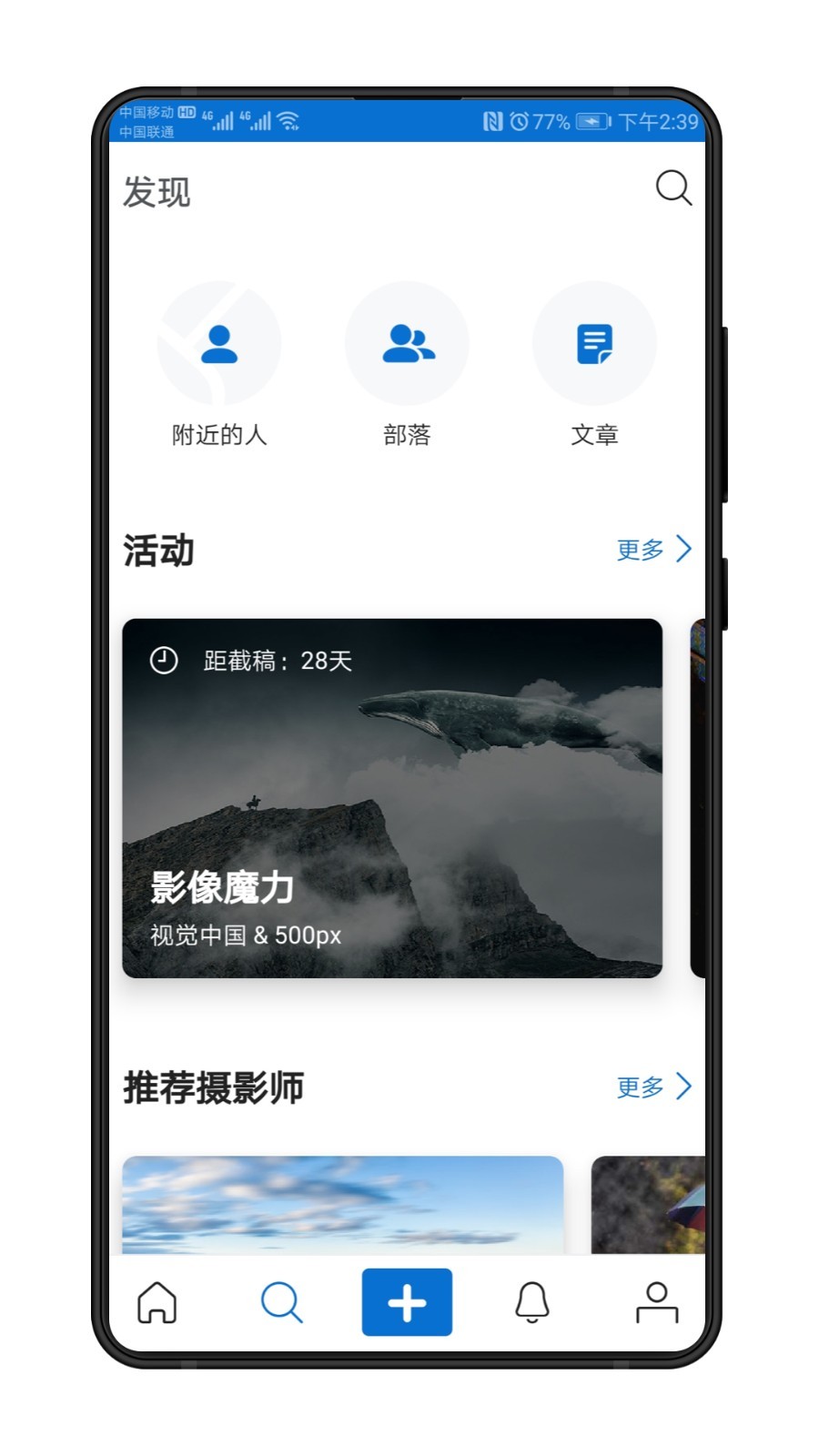Image resolution: width=819 pixels, height=1456 pixels.
Task: Tap the profile icon in bottom navigation
Action: (659, 1302)
